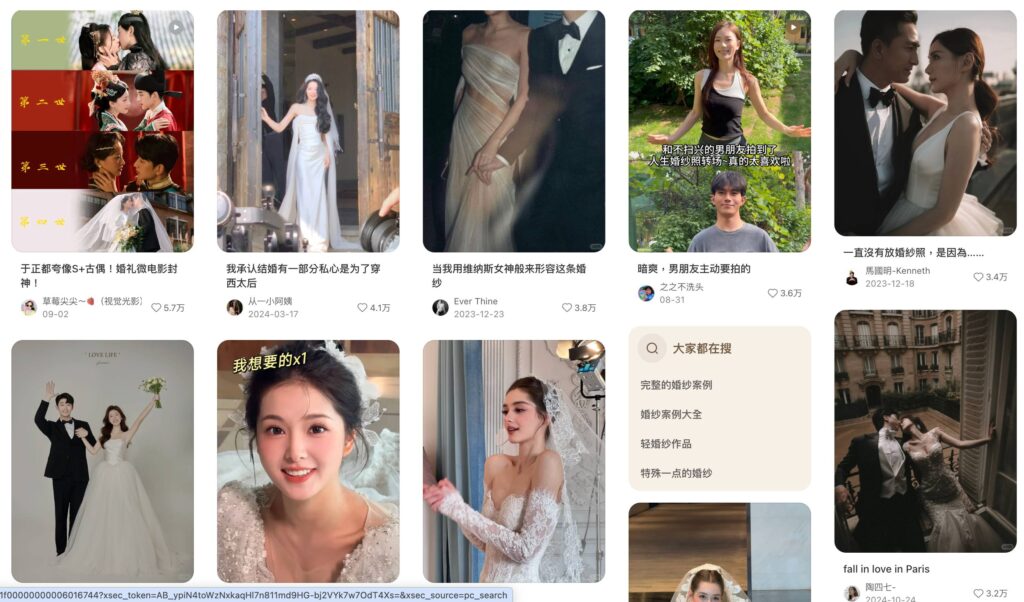Search for 完整的婚纱案例

coord(676,385)
